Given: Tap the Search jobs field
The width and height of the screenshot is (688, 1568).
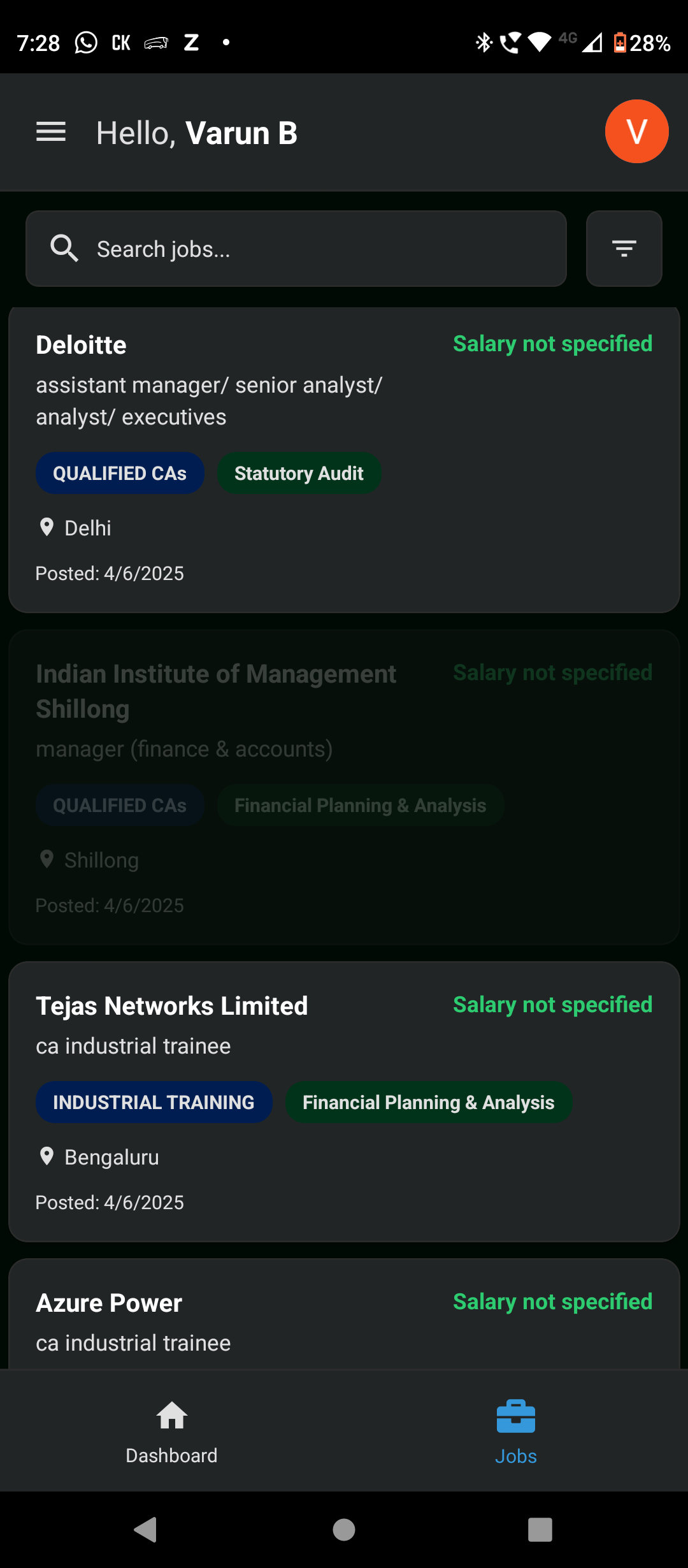Looking at the screenshot, I should (x=296, y=249).
